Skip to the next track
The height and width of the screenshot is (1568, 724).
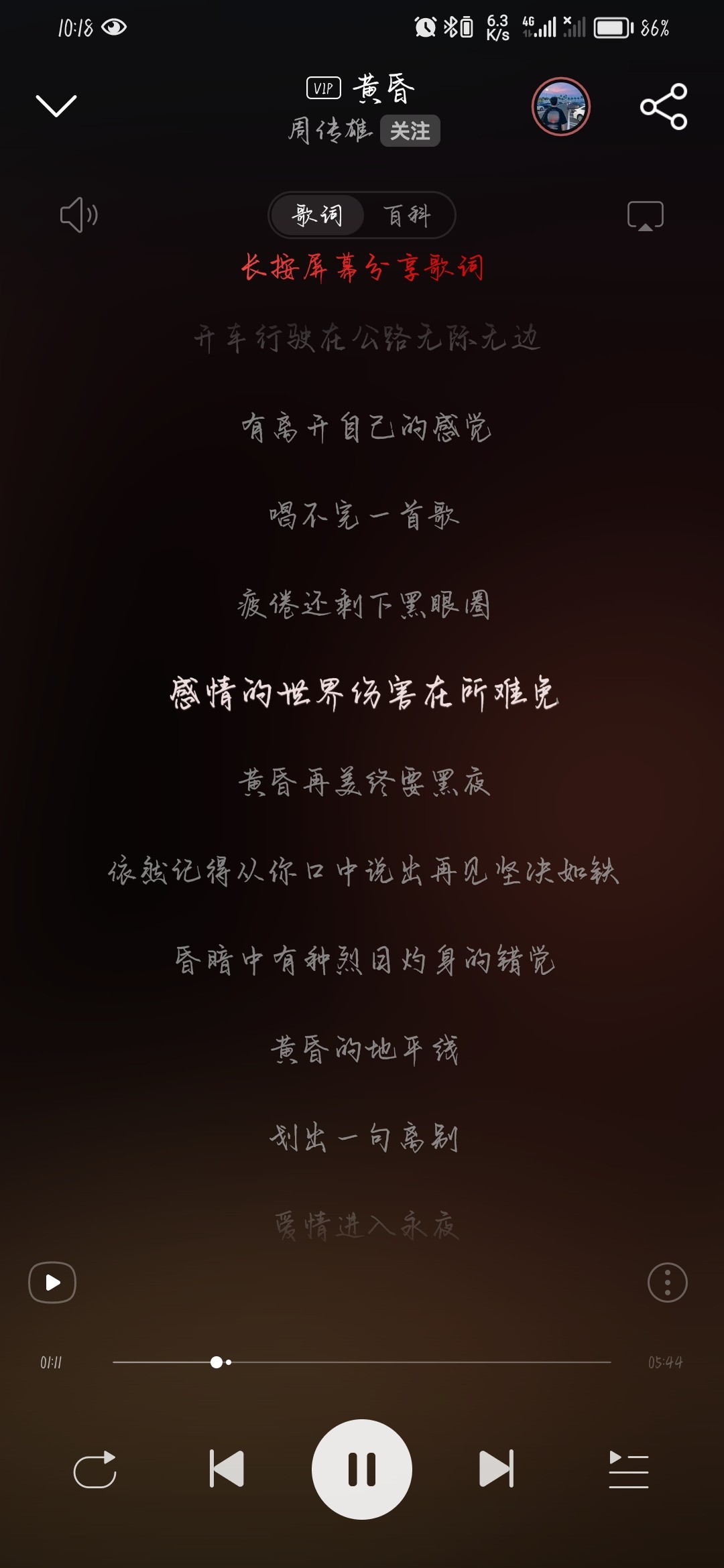coord(497,1469)
